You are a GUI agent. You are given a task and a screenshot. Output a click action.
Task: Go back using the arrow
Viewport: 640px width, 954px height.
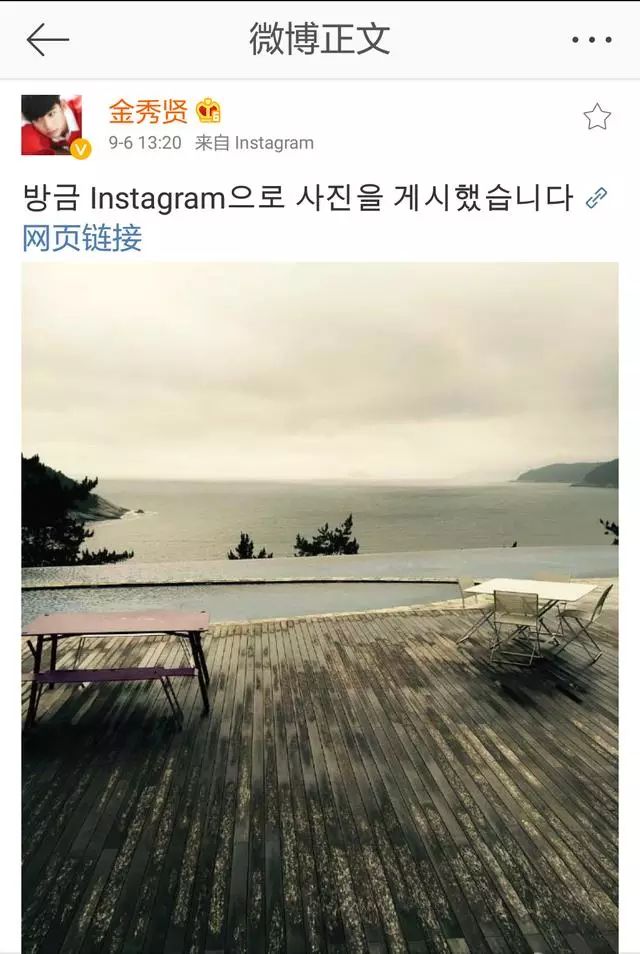click(47, 40)
